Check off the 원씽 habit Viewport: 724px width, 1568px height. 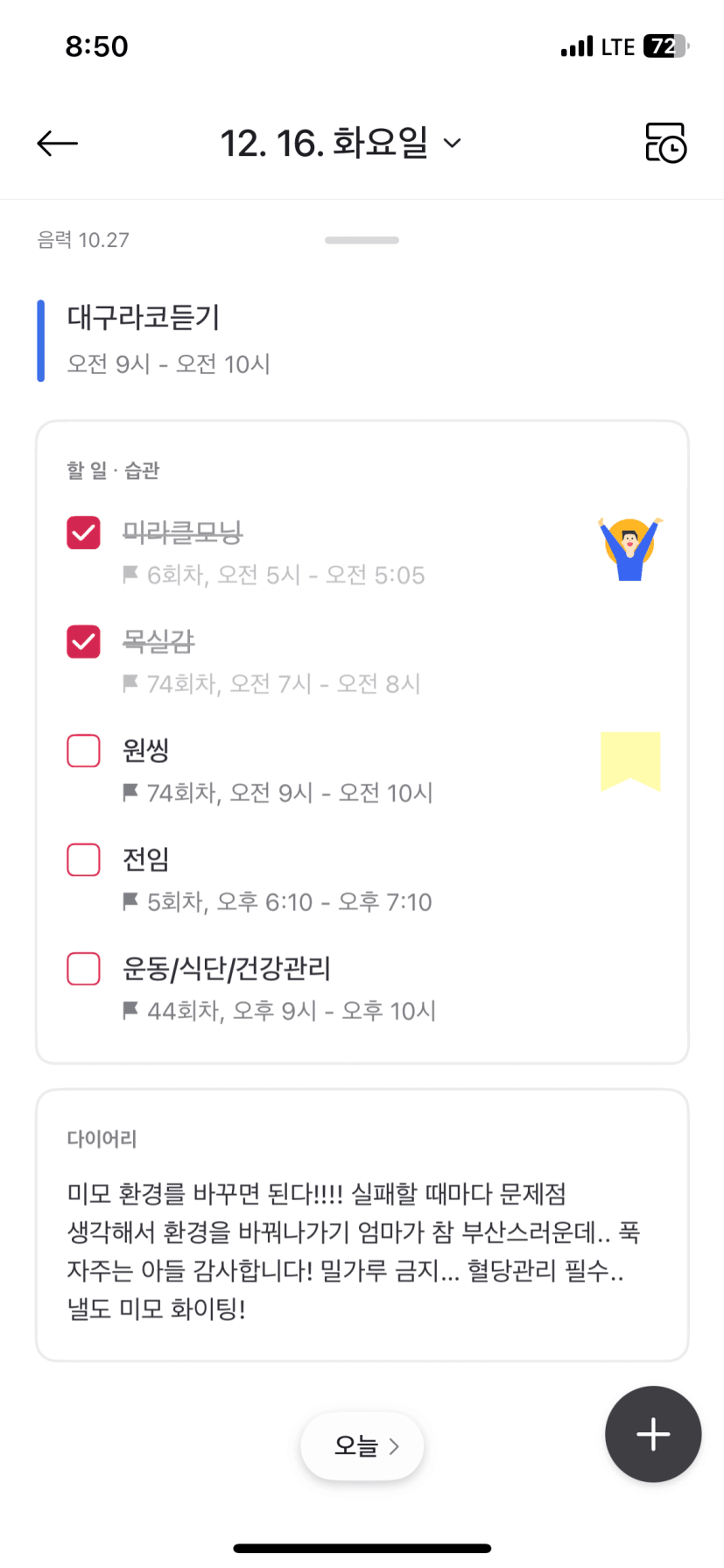(84, 750)
